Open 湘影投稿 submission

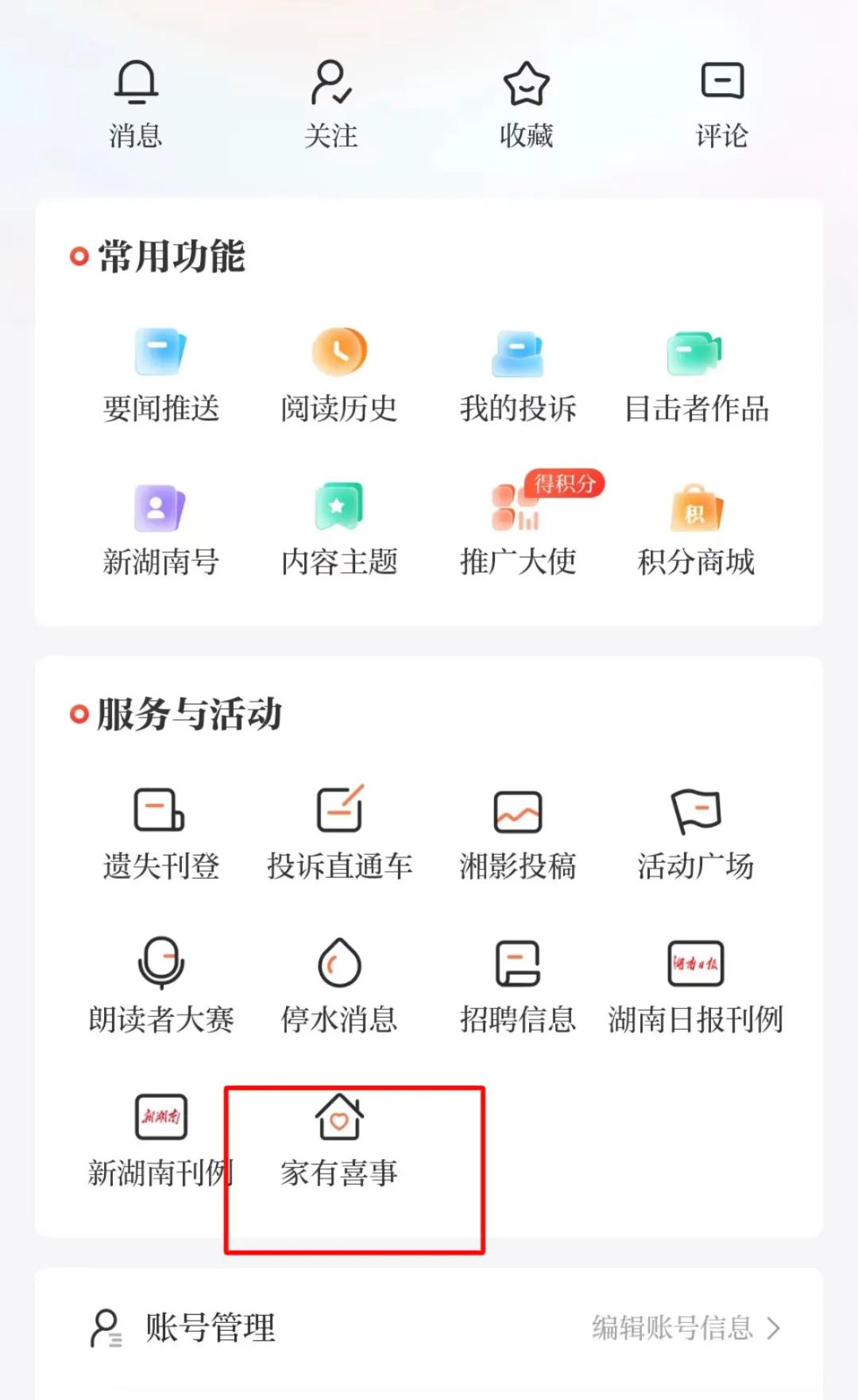pos(518,833)
